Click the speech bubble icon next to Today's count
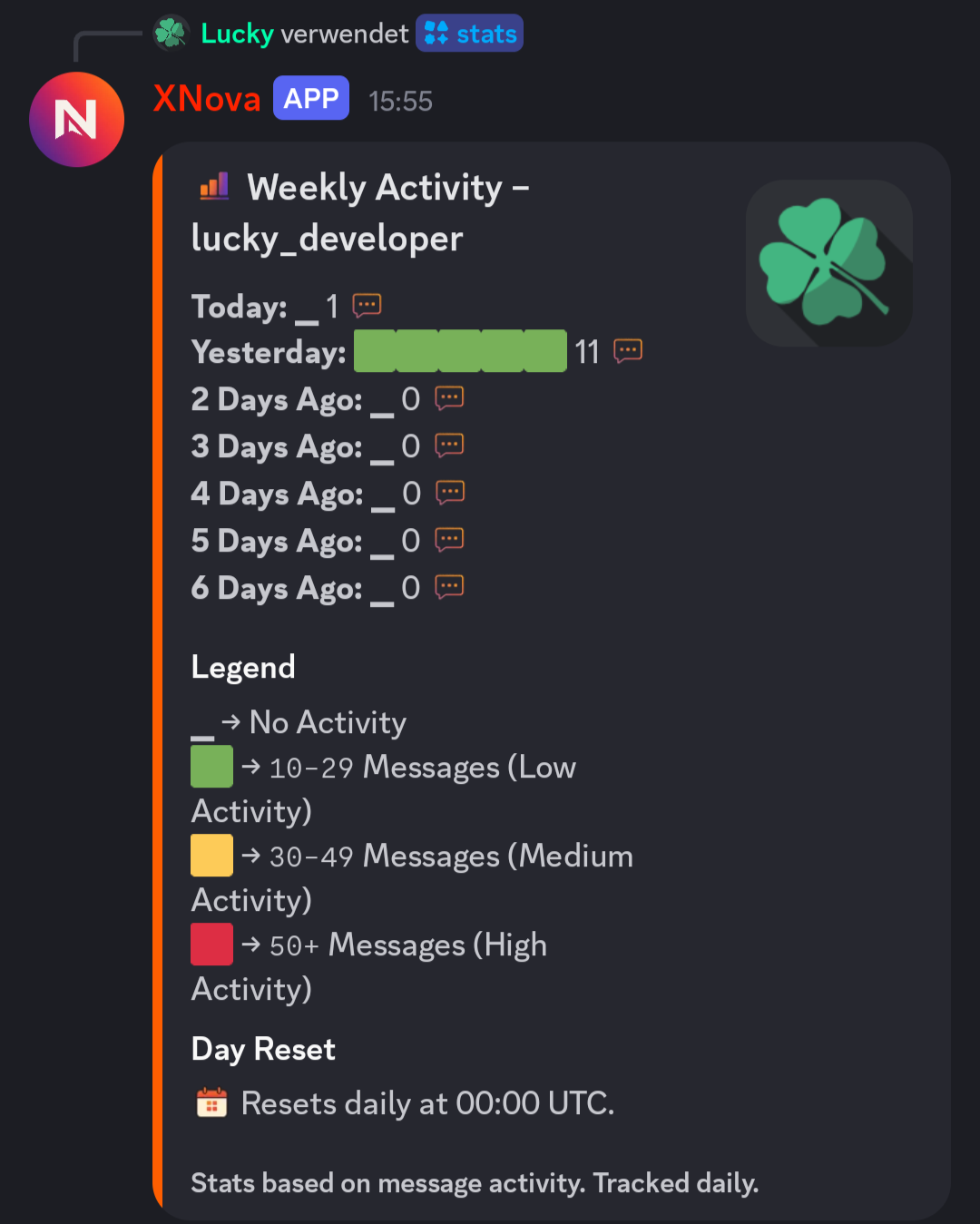 (366, 306)
